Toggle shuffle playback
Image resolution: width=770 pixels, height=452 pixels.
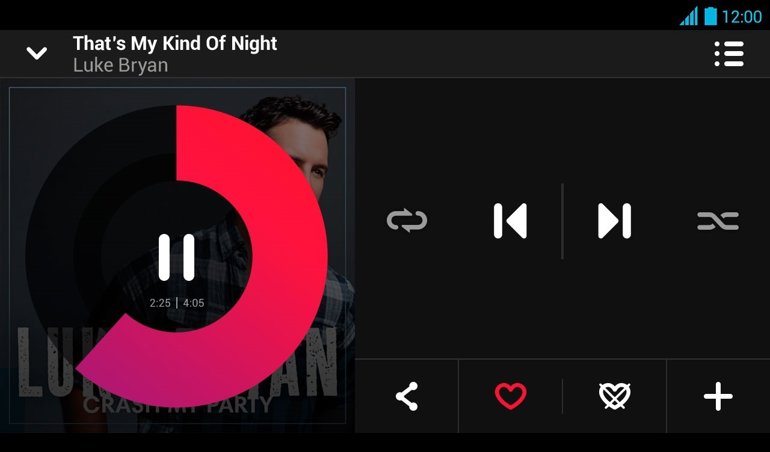click(x=718, y=221)
